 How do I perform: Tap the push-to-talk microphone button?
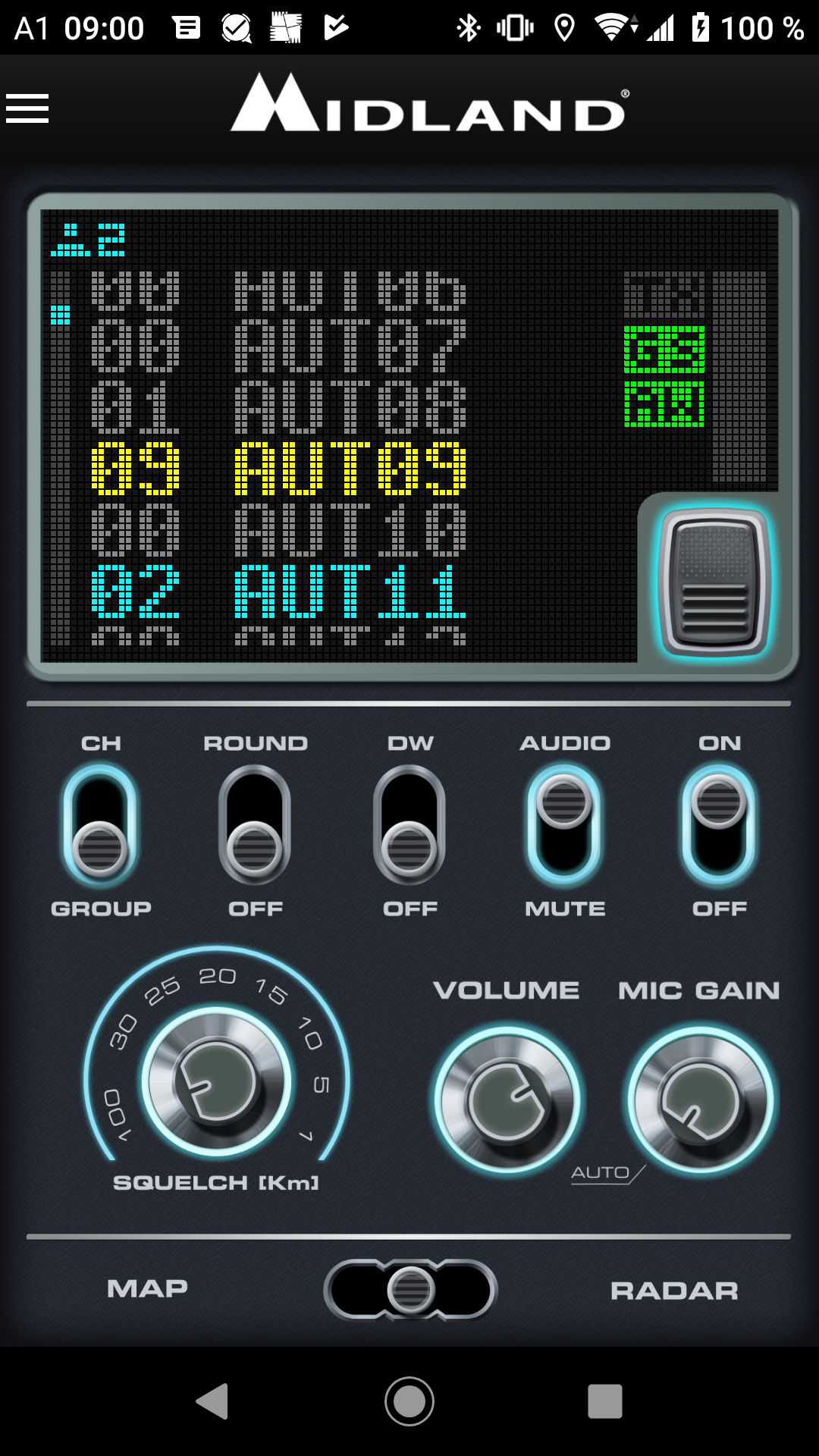715,582
